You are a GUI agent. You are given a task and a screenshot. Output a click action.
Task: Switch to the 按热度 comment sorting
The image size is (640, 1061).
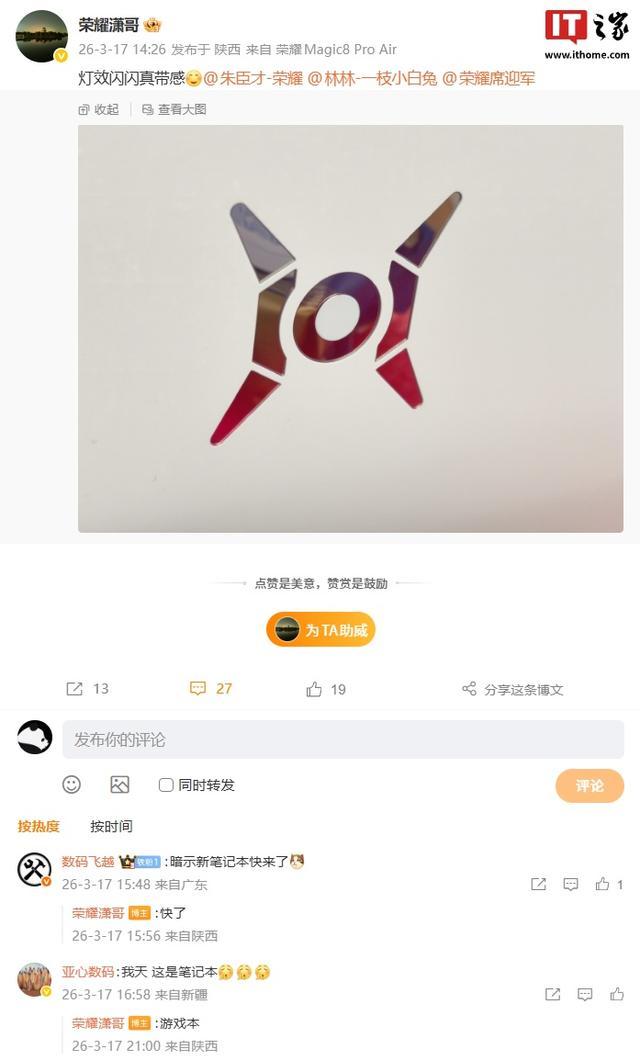point(39,827)
